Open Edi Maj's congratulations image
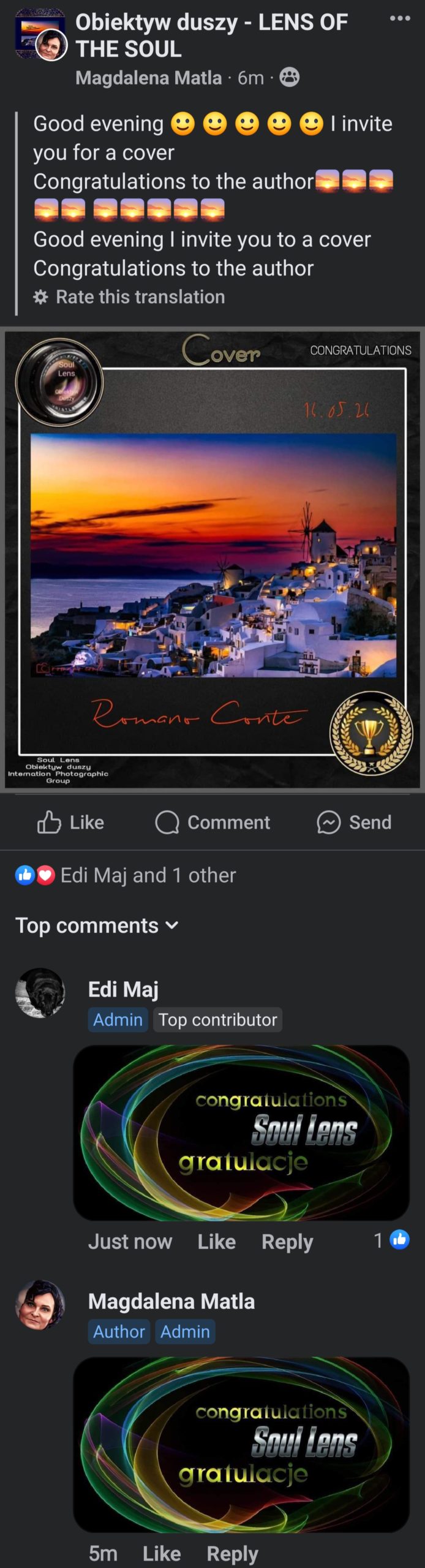The width and height of the screenshot is (425, 1568). pos(241,1133)
